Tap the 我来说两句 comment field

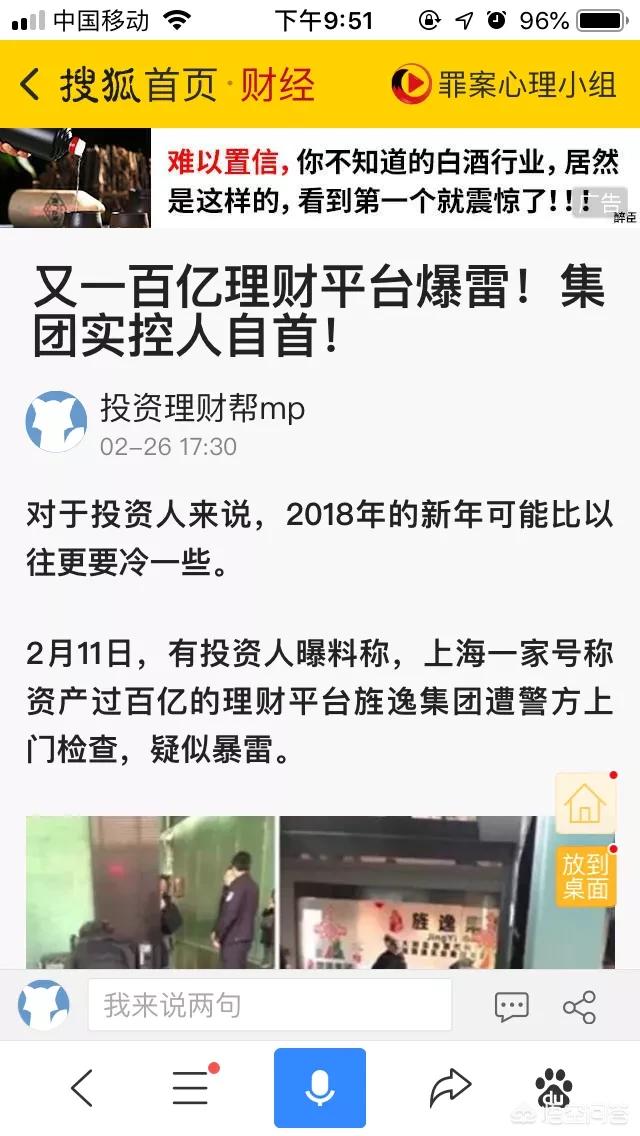(x=270, y=1005)
